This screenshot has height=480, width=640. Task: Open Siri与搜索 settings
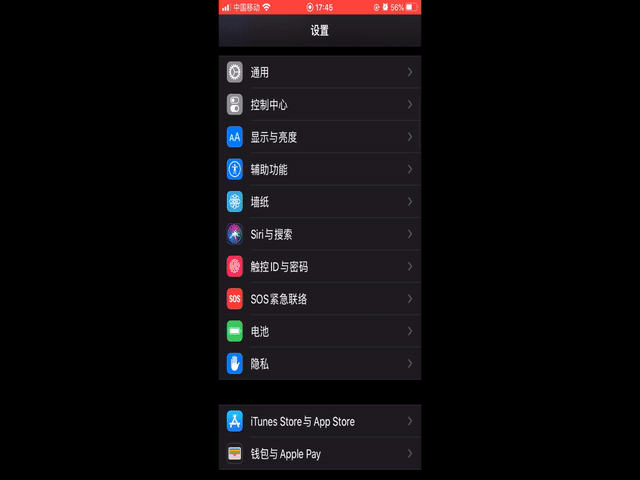click(x=319, y=234)
